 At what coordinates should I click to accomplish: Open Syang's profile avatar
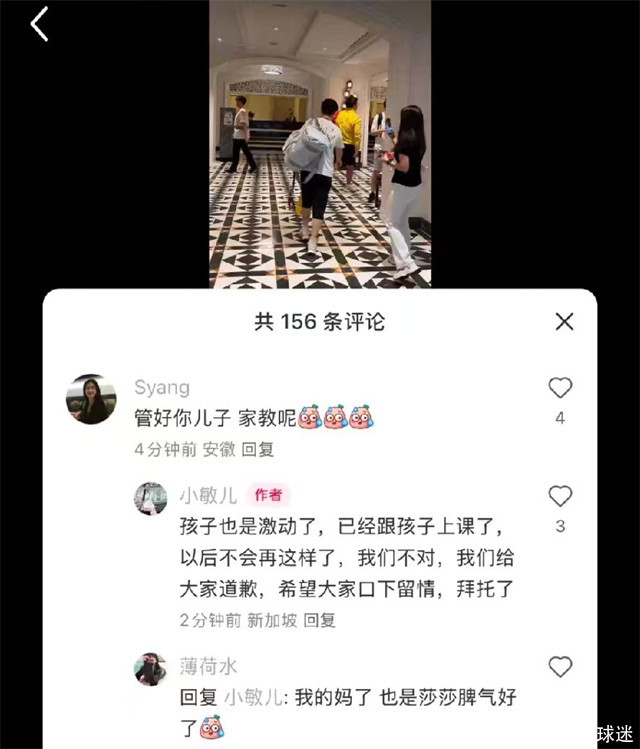tap(91, 400)
